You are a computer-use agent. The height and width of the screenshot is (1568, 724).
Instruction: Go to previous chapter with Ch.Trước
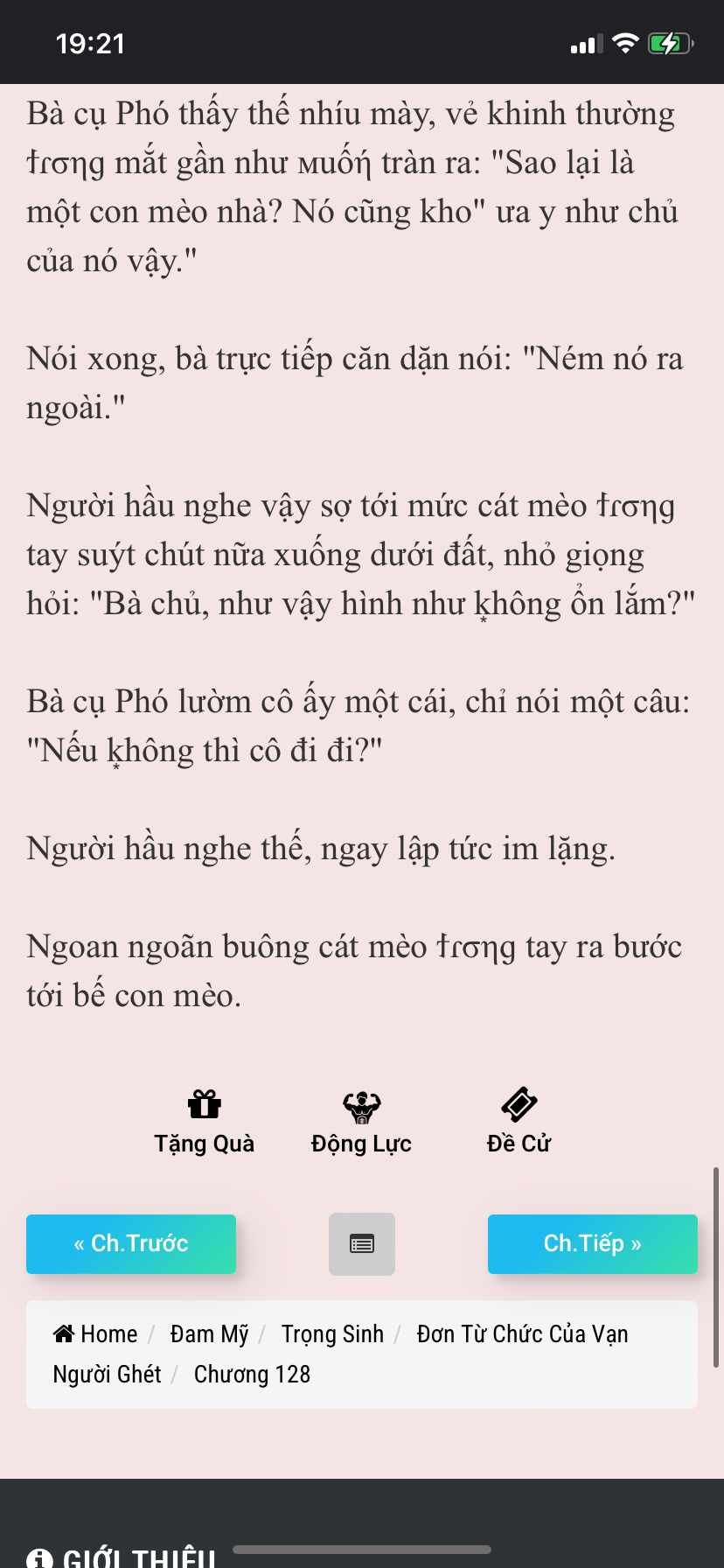click(131, 1243)
